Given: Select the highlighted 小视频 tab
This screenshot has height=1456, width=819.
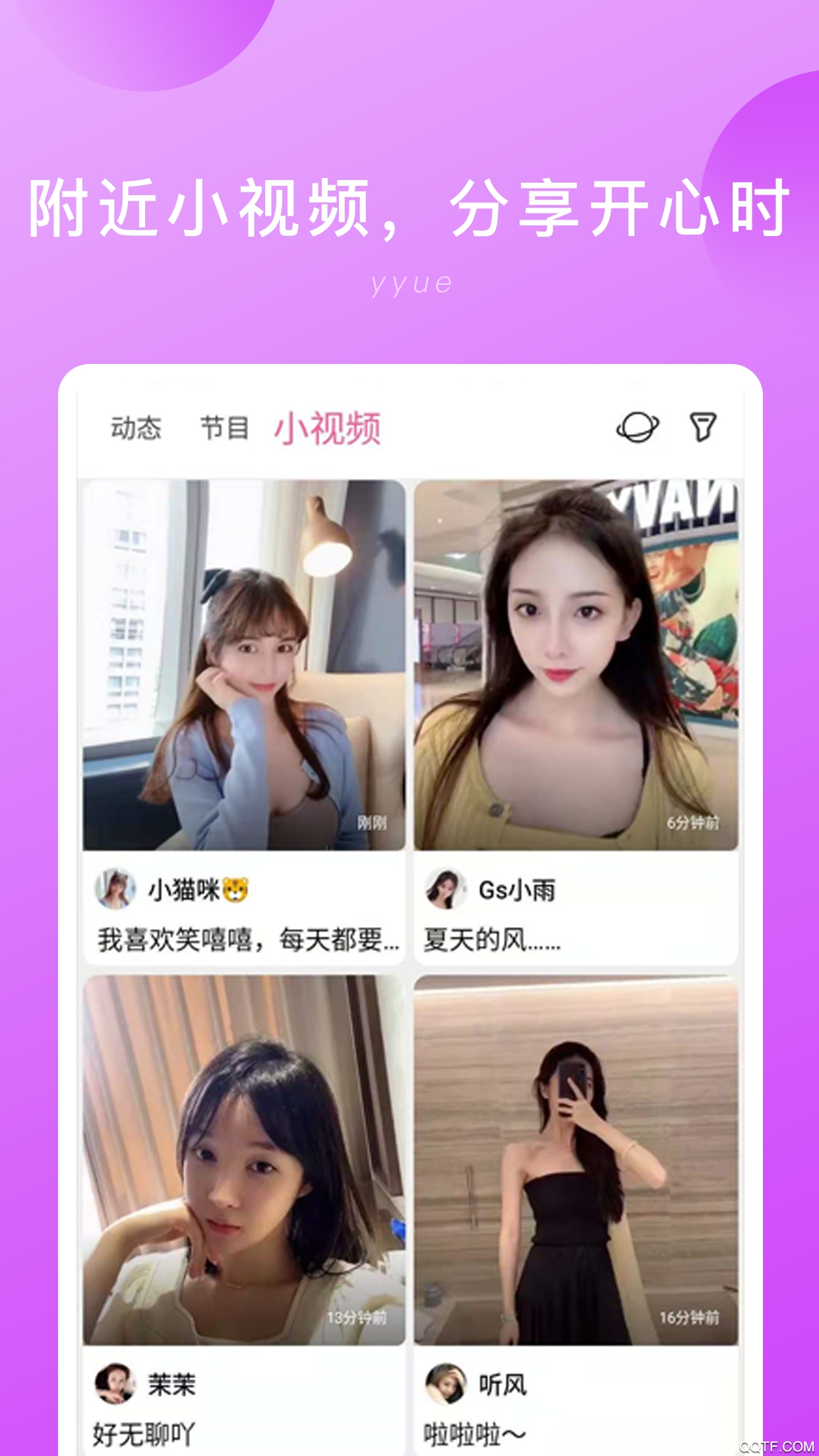Looking at the screenshot, I should pos(329,428).
